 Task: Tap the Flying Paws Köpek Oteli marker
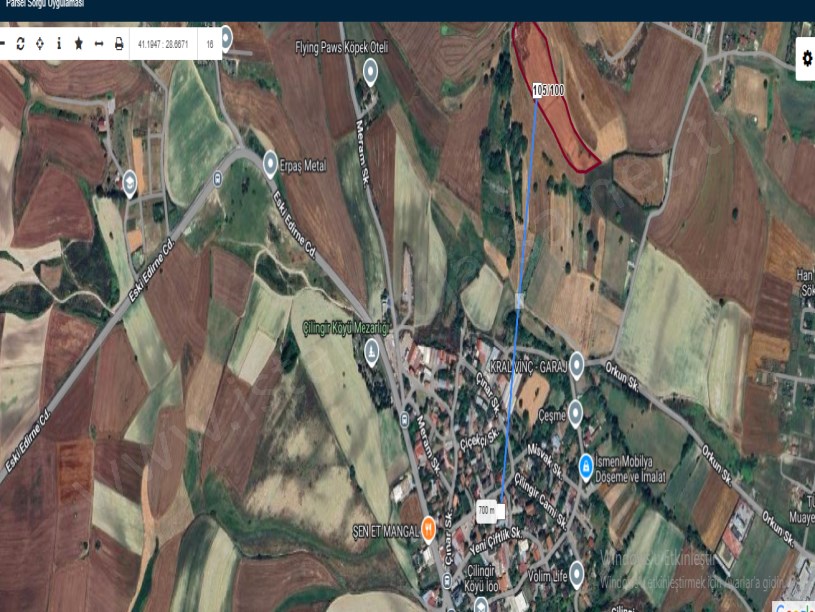[370, 70]
